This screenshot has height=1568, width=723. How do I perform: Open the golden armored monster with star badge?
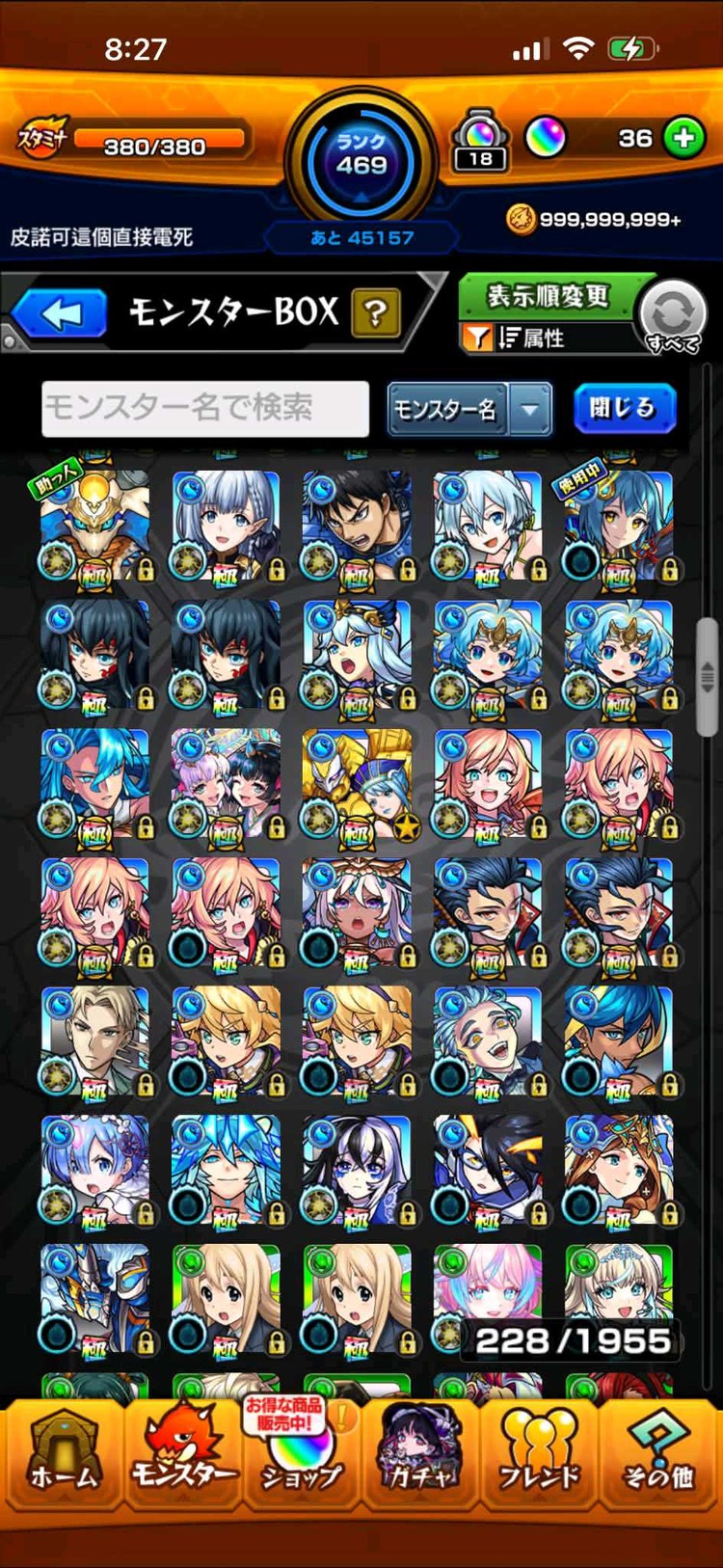click(358, 785)
